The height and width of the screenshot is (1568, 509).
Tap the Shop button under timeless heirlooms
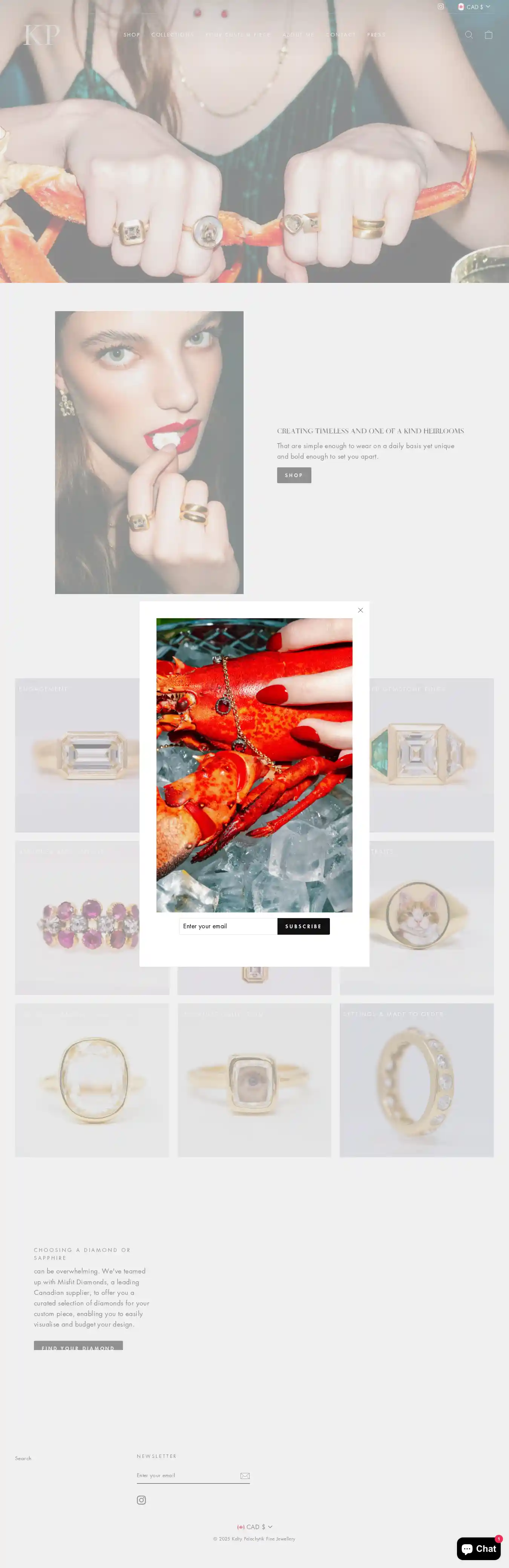[294, 475]
